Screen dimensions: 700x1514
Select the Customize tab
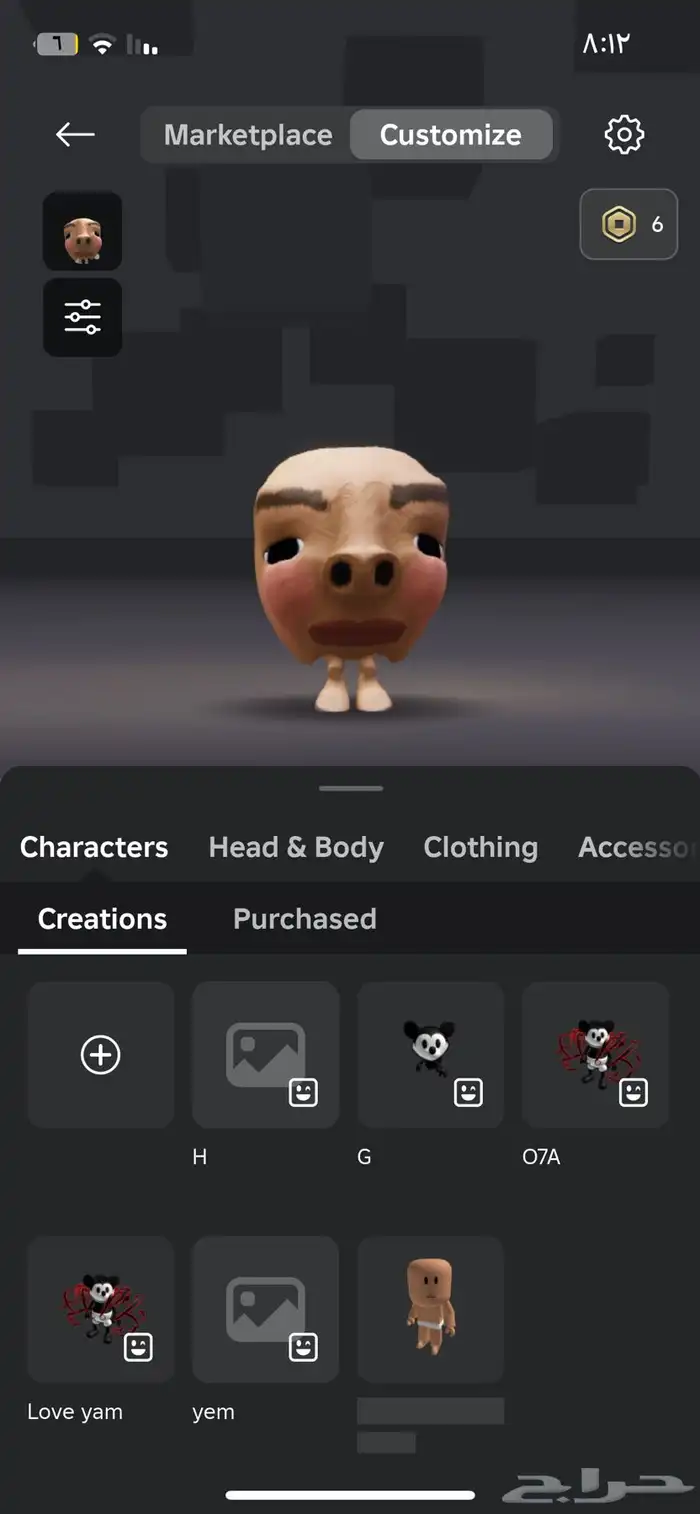pos(451,135)
